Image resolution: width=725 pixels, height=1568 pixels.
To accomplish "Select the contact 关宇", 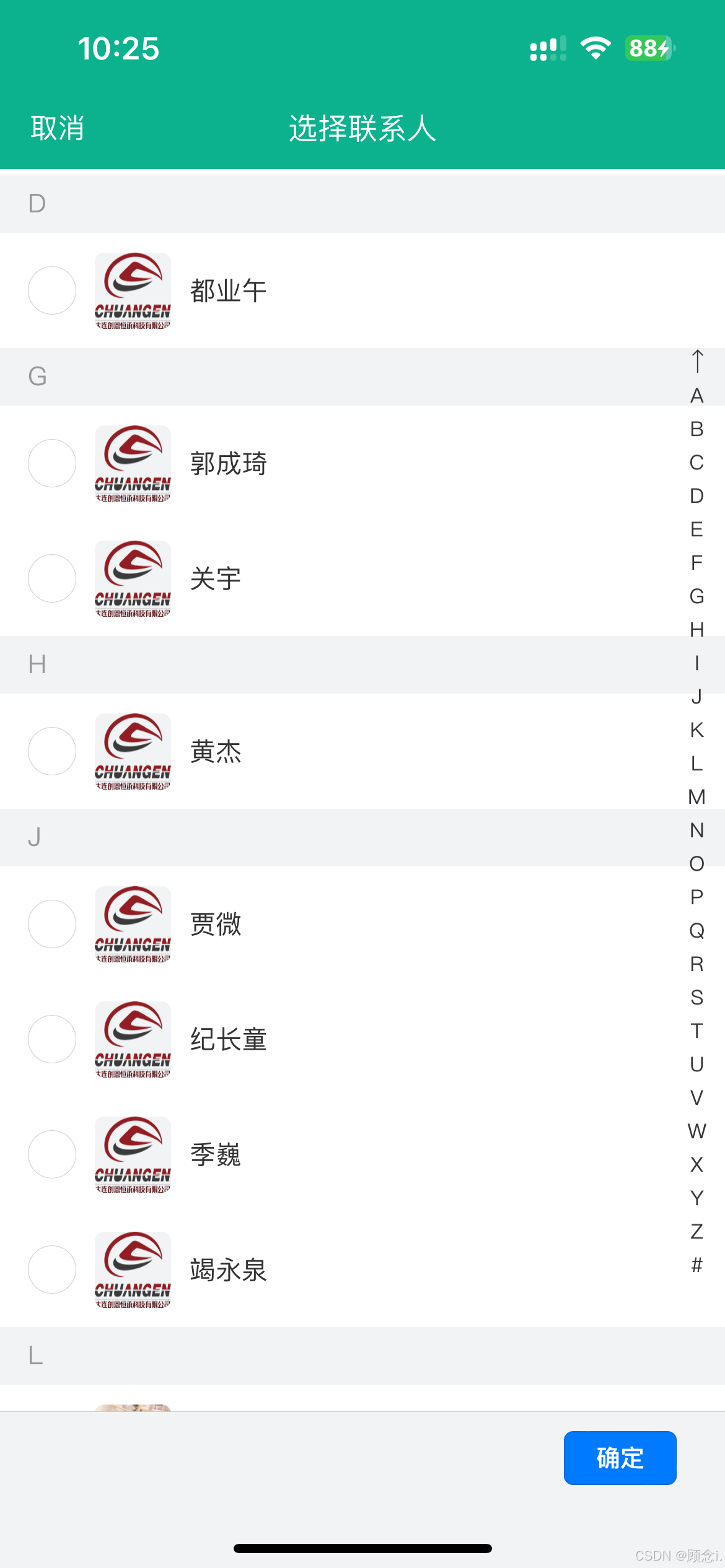I will (x=52, y=578).
